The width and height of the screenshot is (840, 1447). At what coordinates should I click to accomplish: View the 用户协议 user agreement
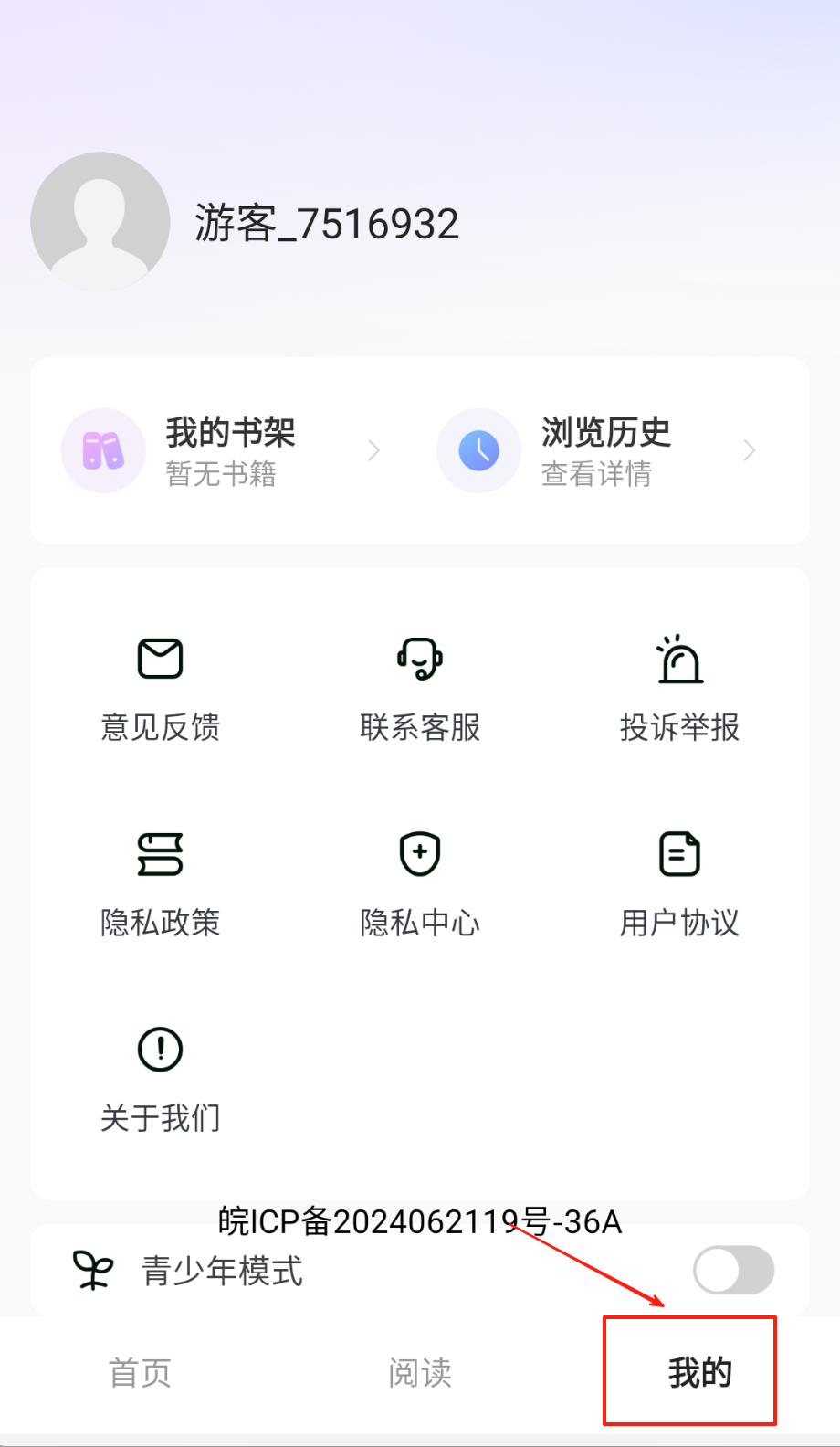click(679, 884)
